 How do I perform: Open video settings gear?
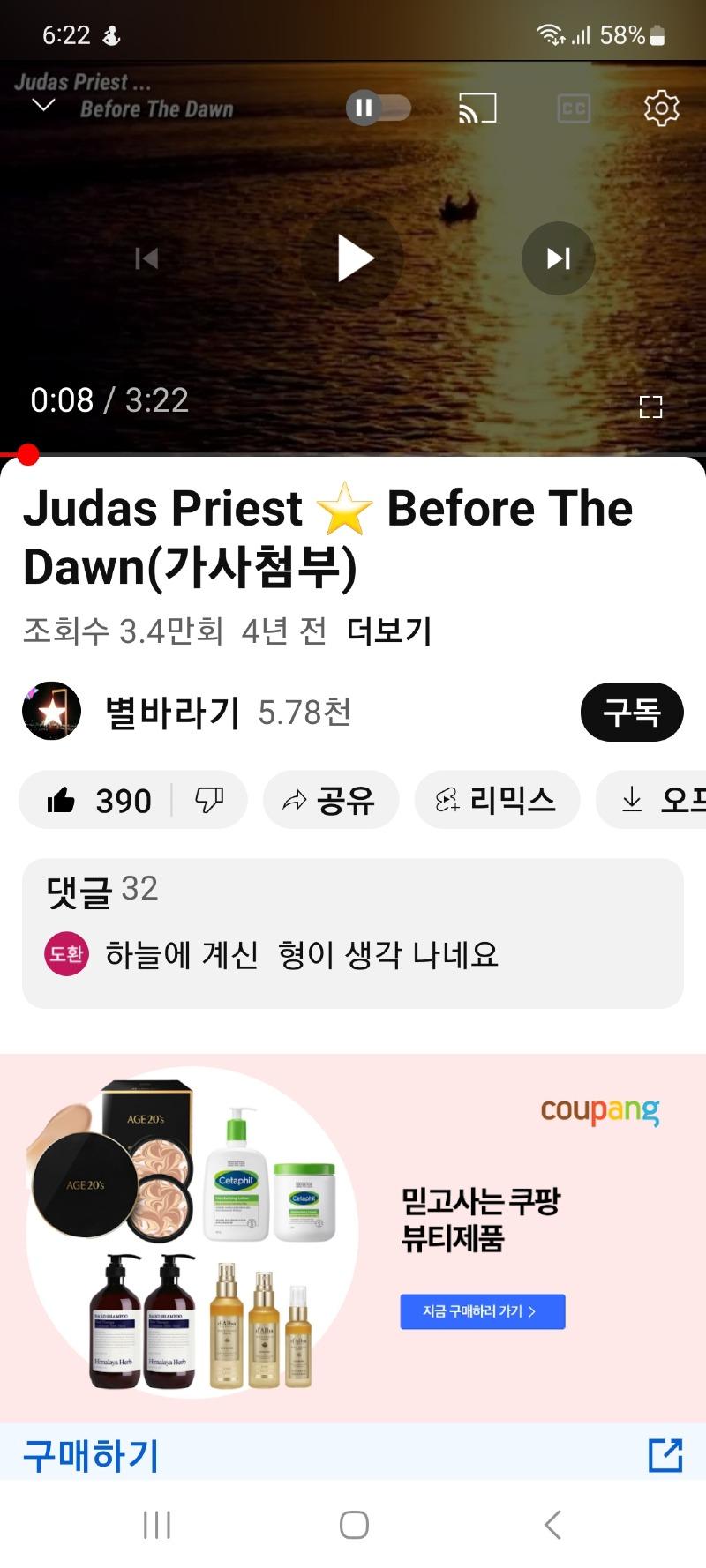pyautogui.click(x=661, y=108)
